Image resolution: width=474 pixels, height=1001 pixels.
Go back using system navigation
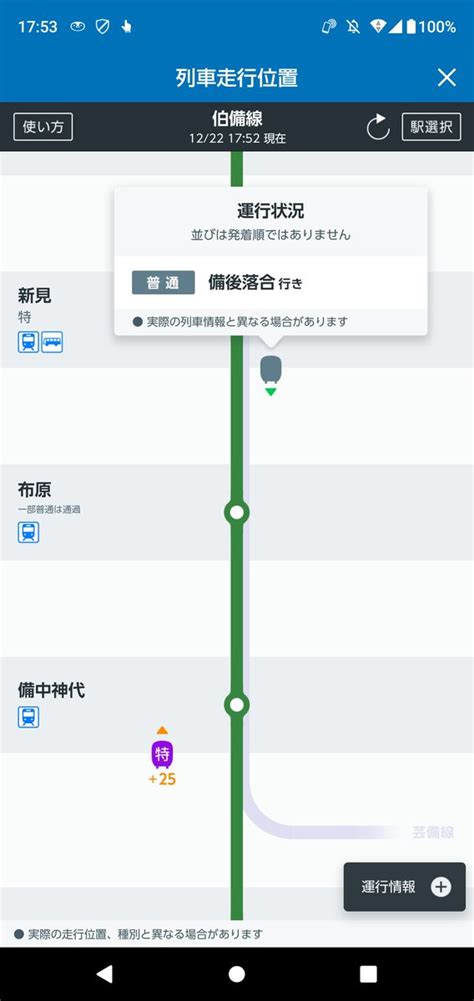point(104,973)
